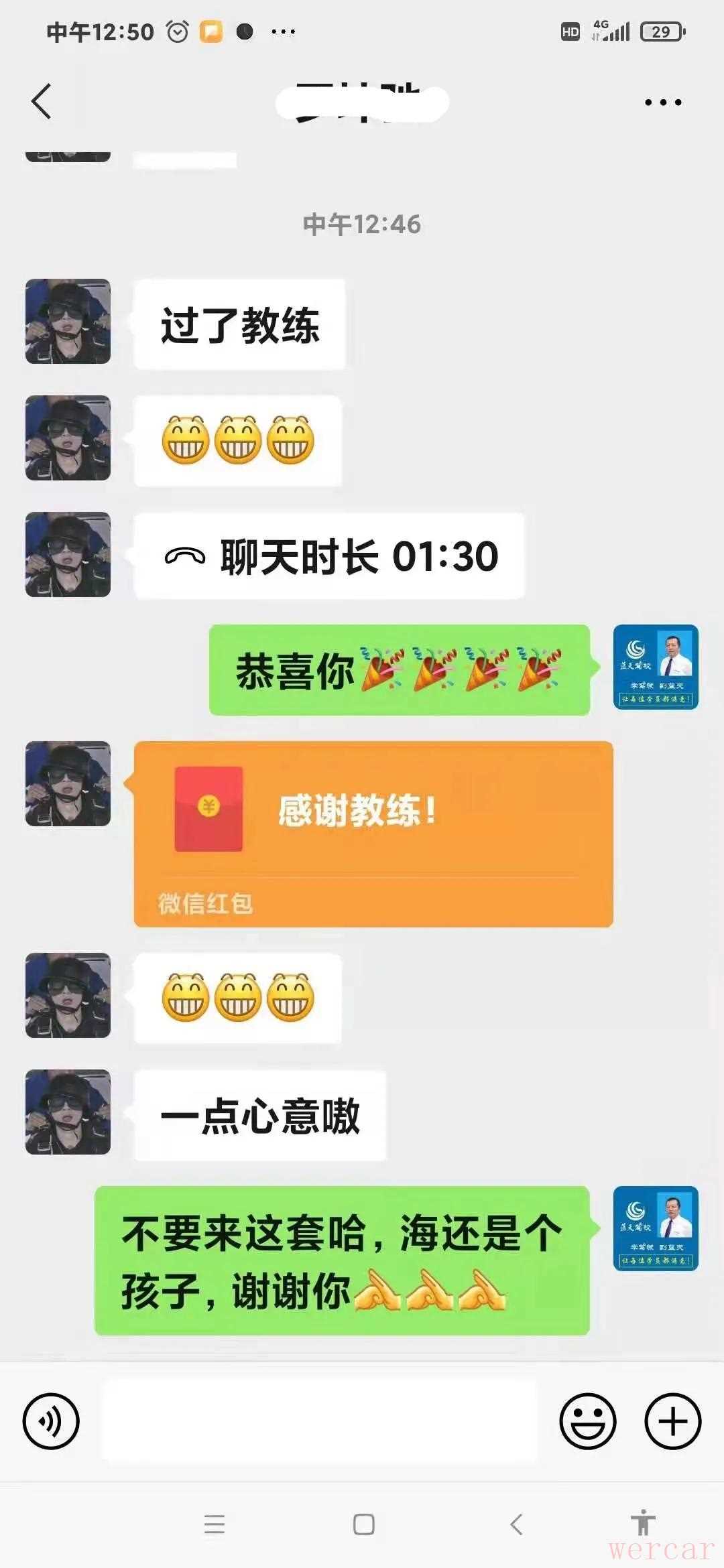Open the chat info overflow menu
This screenshot has width=724, height=1568.
(662, 103)
